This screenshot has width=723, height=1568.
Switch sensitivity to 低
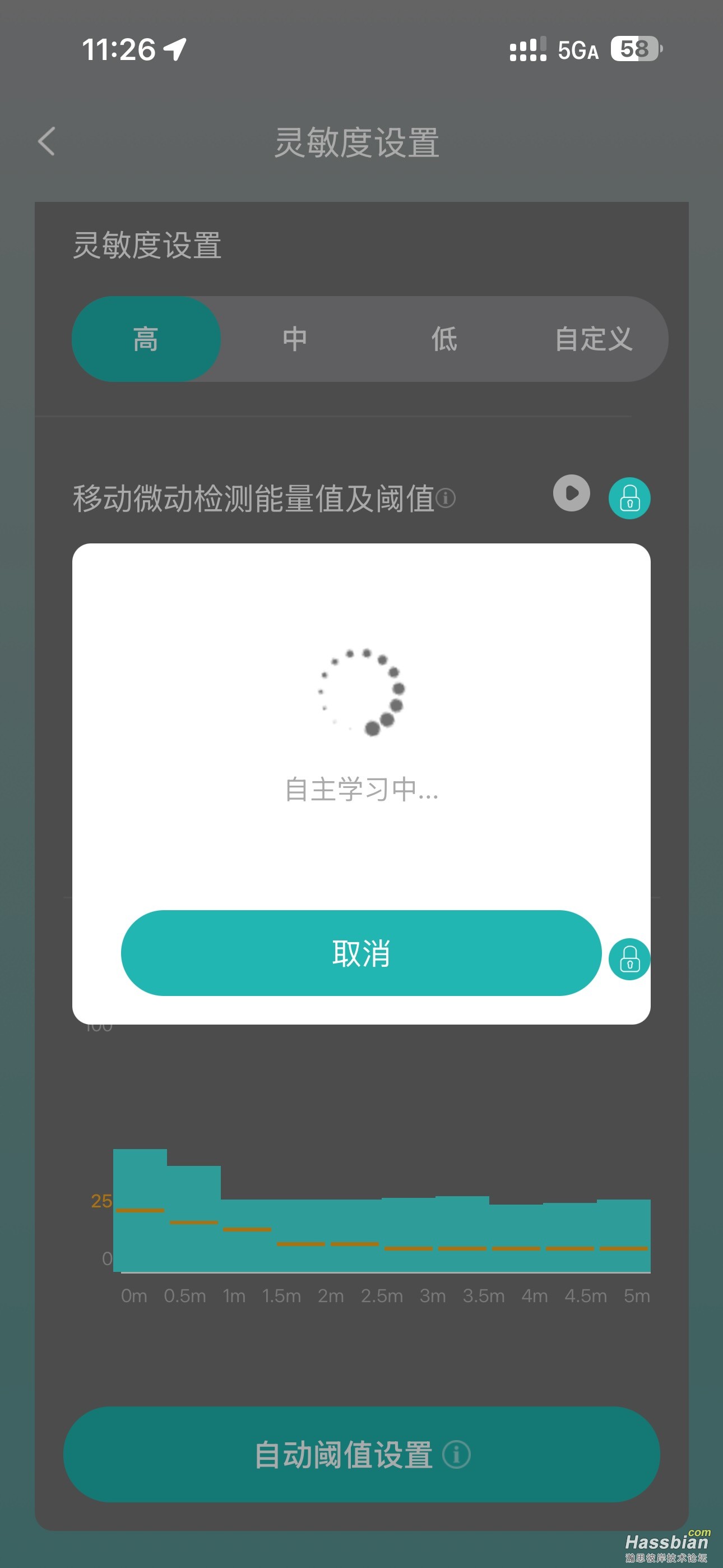[x=444, y=339]
